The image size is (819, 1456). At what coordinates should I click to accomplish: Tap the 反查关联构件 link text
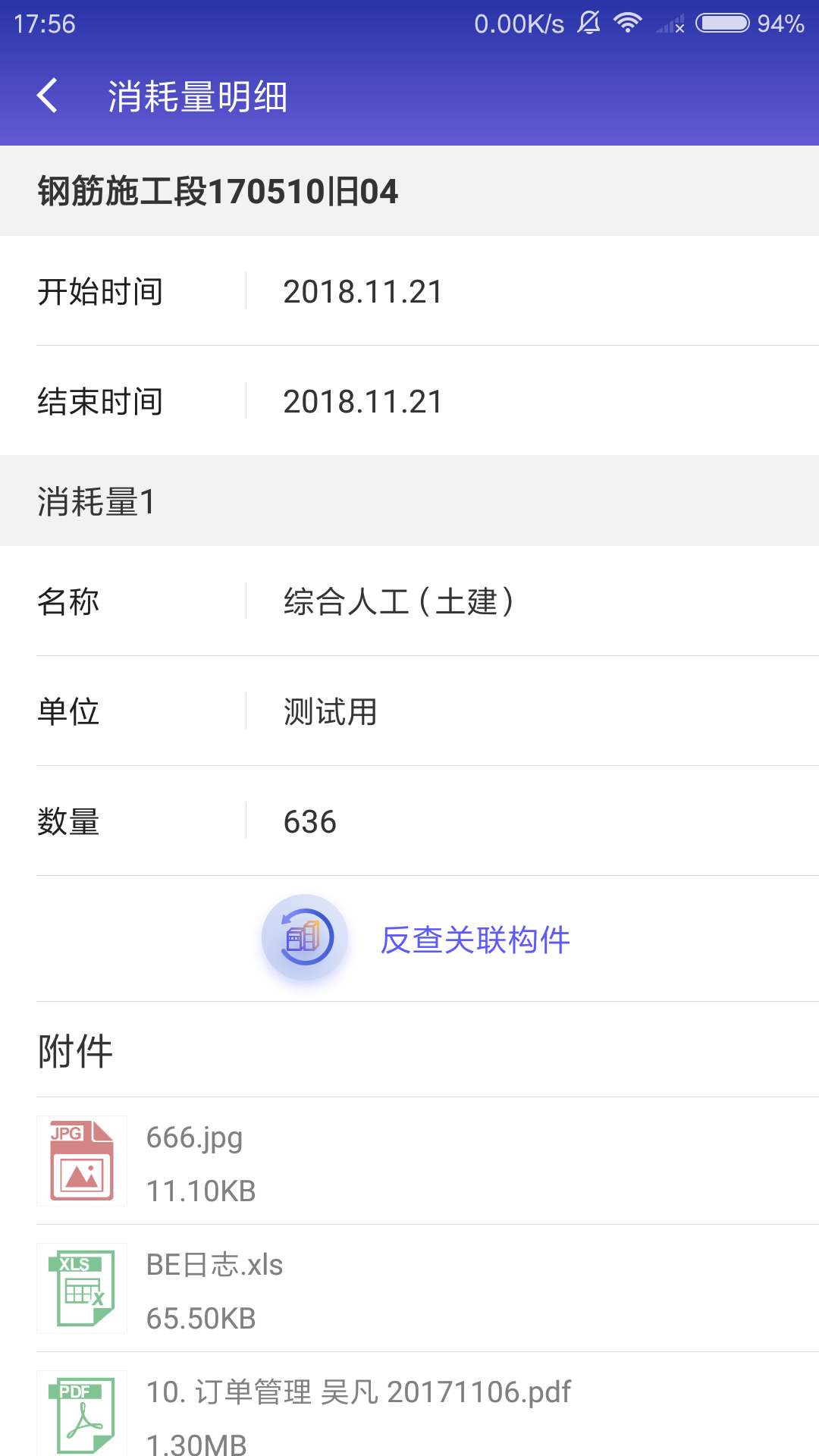(476, 939)
